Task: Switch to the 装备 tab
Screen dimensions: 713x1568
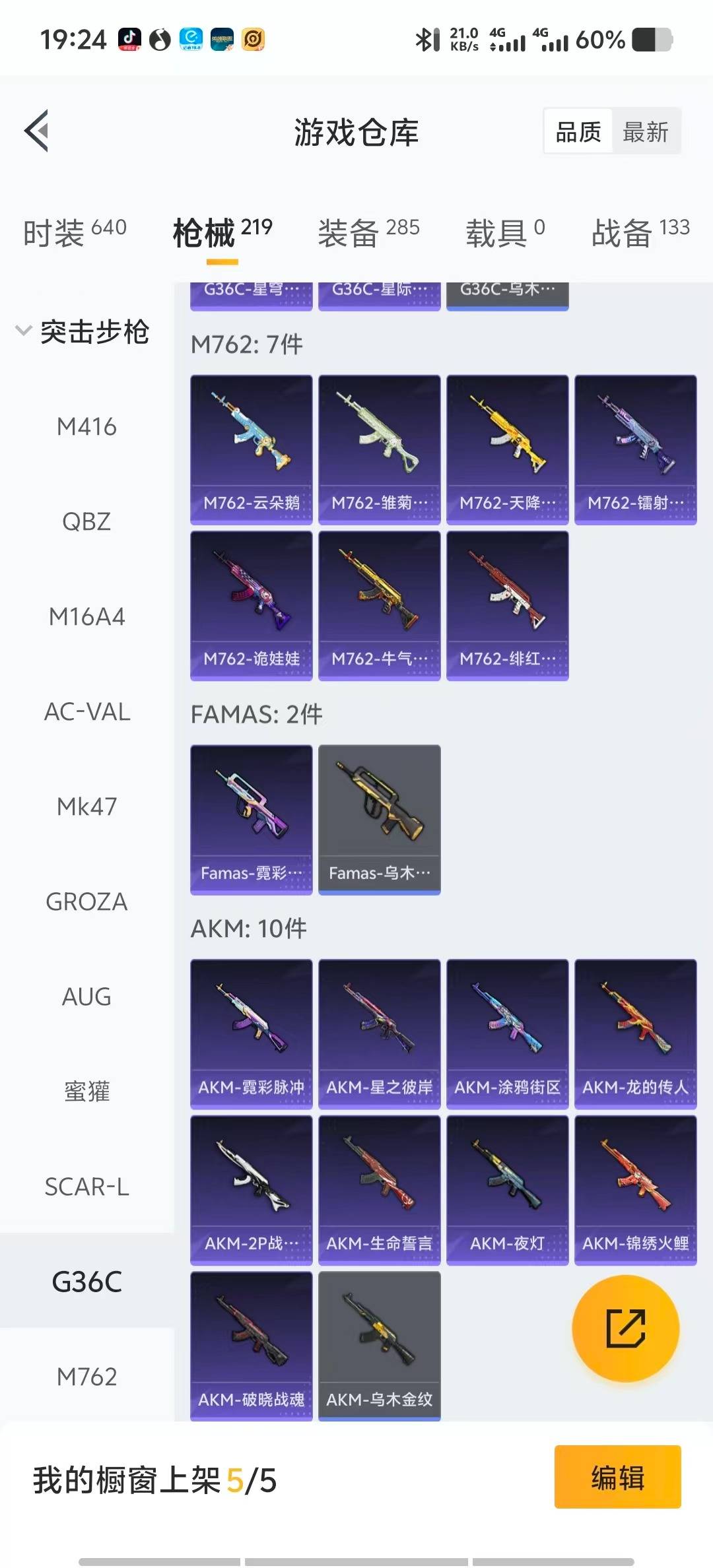Action: click(368, 232)
